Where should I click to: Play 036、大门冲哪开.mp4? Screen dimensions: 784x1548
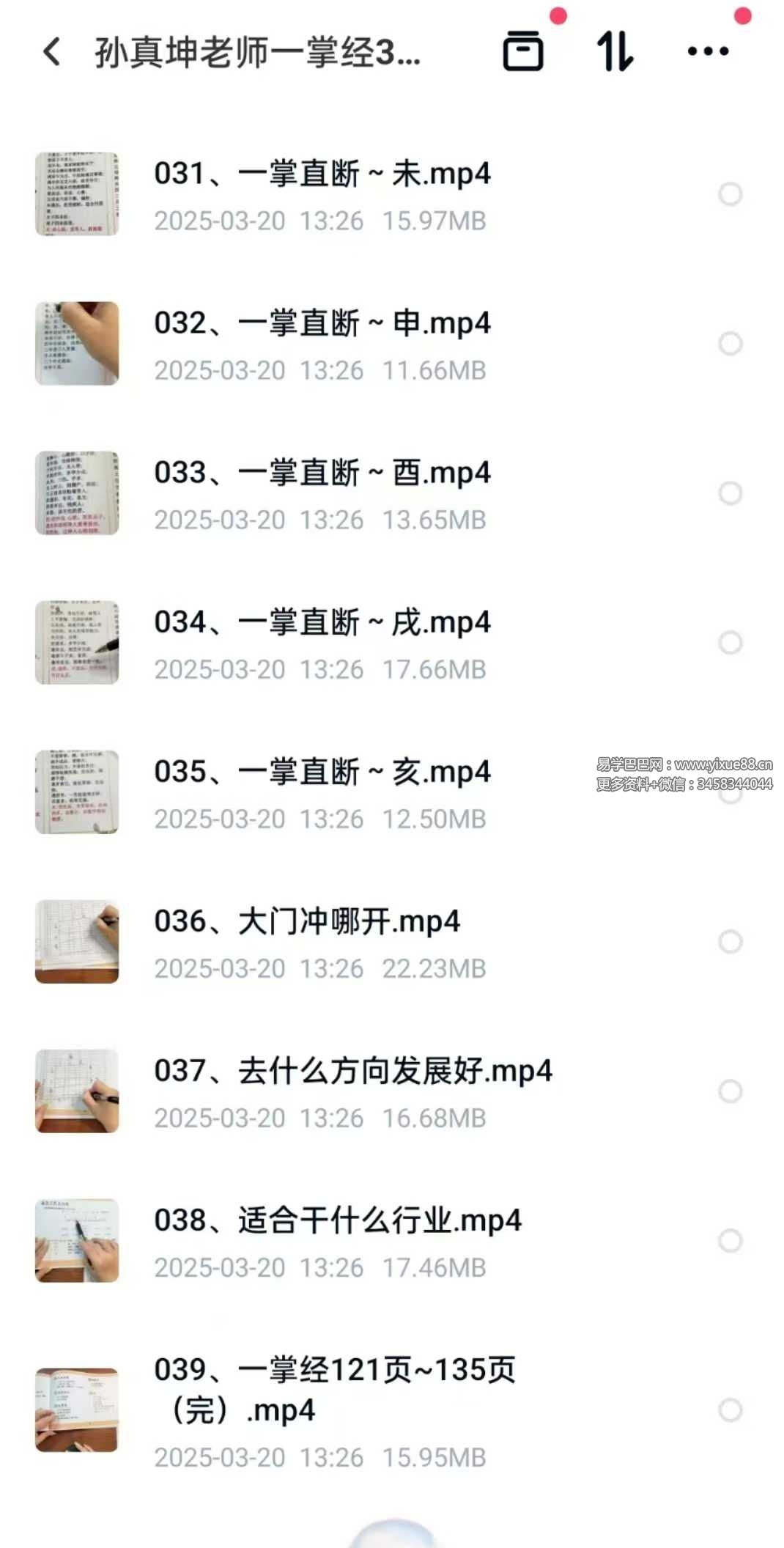tap(306, 922)
